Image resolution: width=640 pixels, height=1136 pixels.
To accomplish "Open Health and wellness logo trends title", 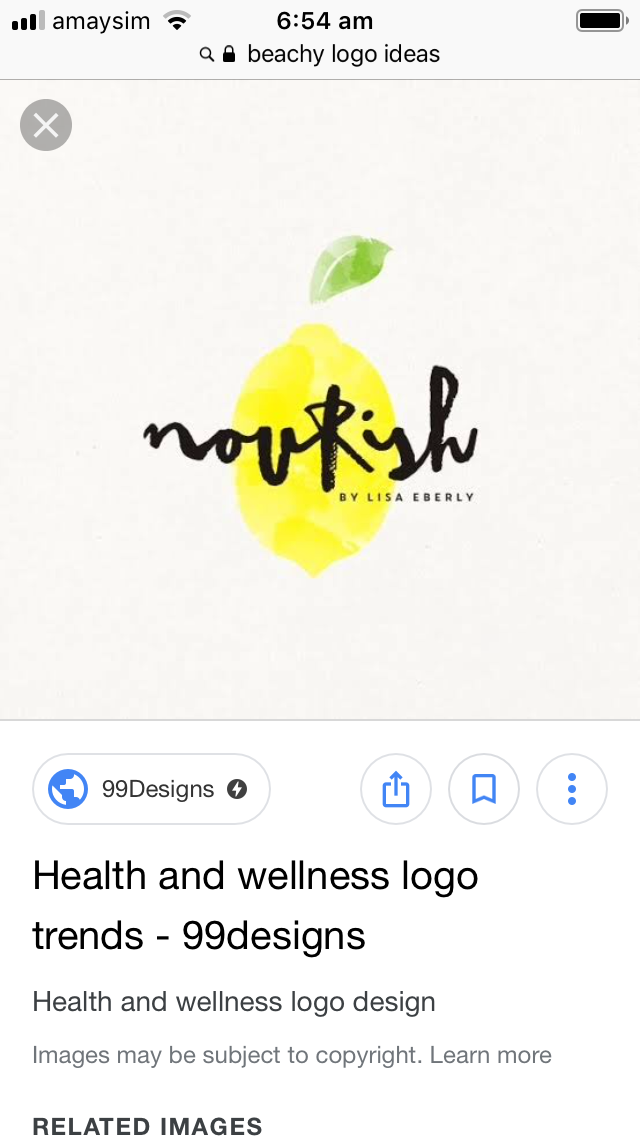I will coord(256,905).
